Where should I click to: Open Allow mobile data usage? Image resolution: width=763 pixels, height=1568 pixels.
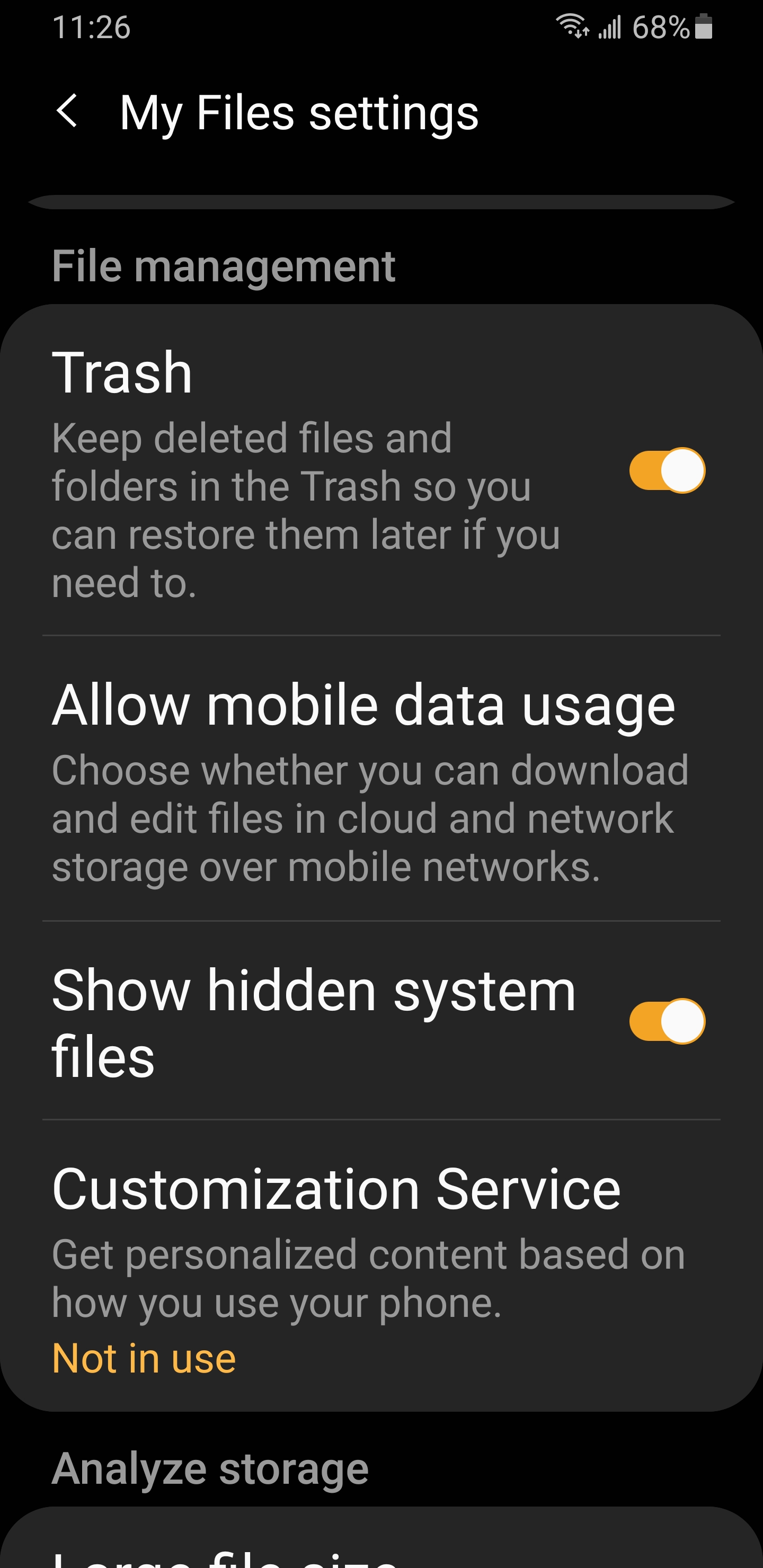coord(381,779)
